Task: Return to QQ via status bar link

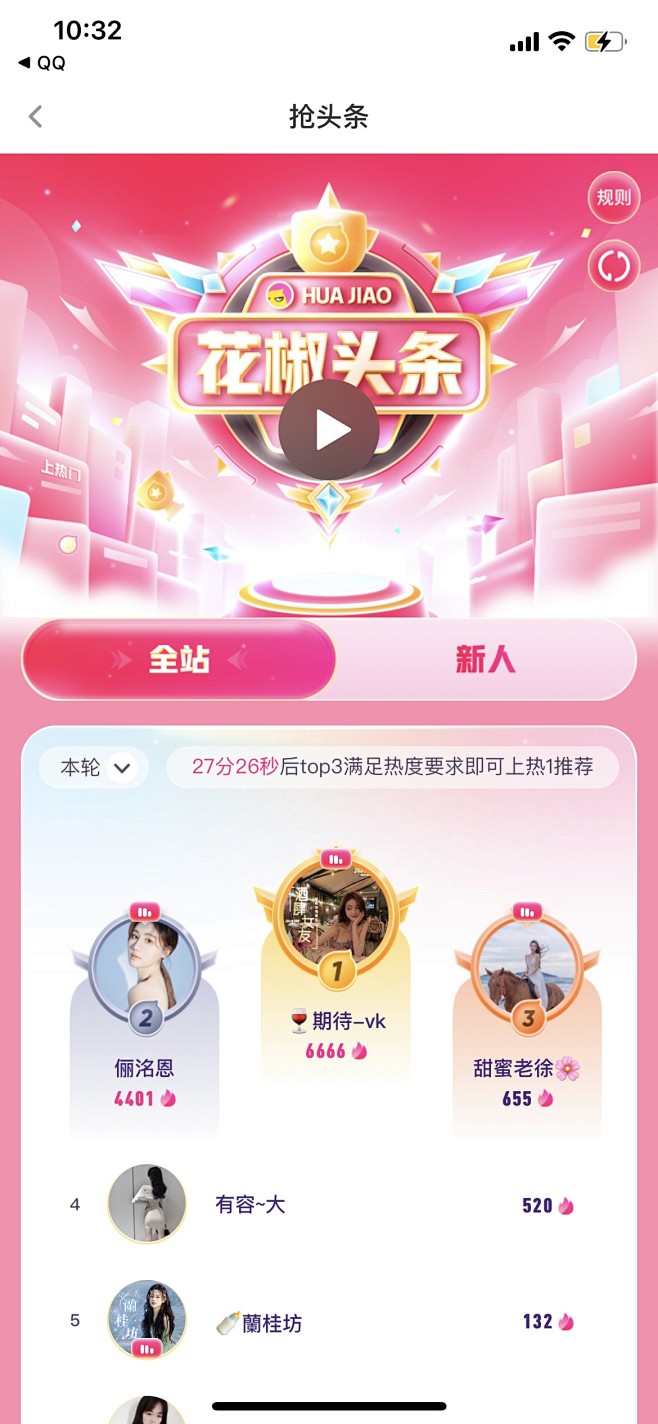Action: click(x=42, y=62)
